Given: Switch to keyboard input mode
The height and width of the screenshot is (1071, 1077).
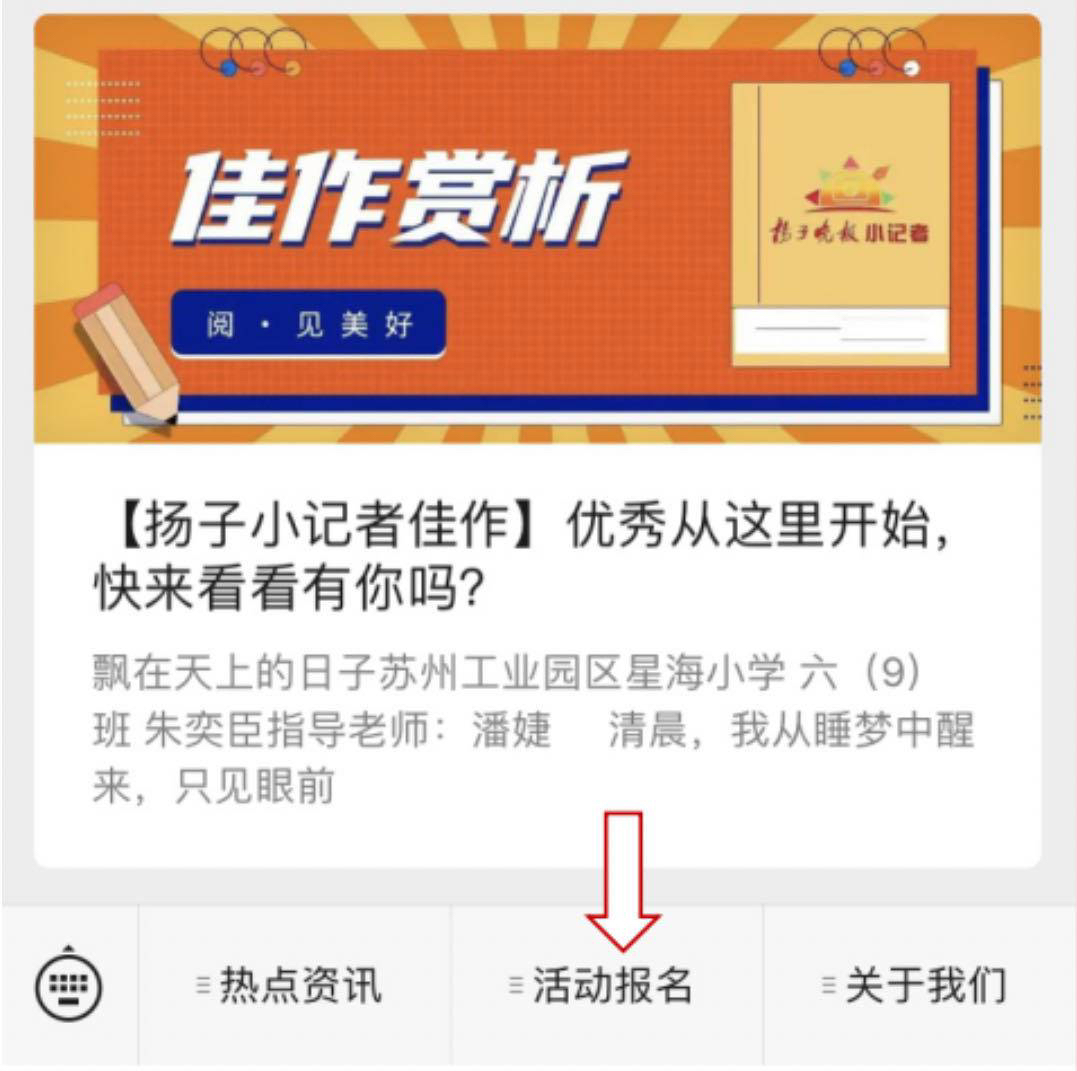Looking at the screenshot, I should (68, 986).
